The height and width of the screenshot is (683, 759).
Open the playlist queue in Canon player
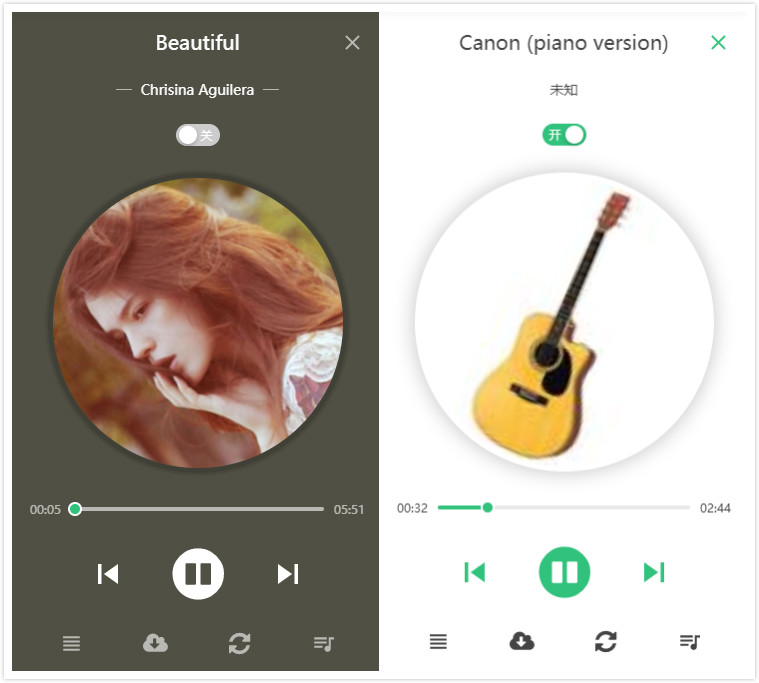coord(690,641)
